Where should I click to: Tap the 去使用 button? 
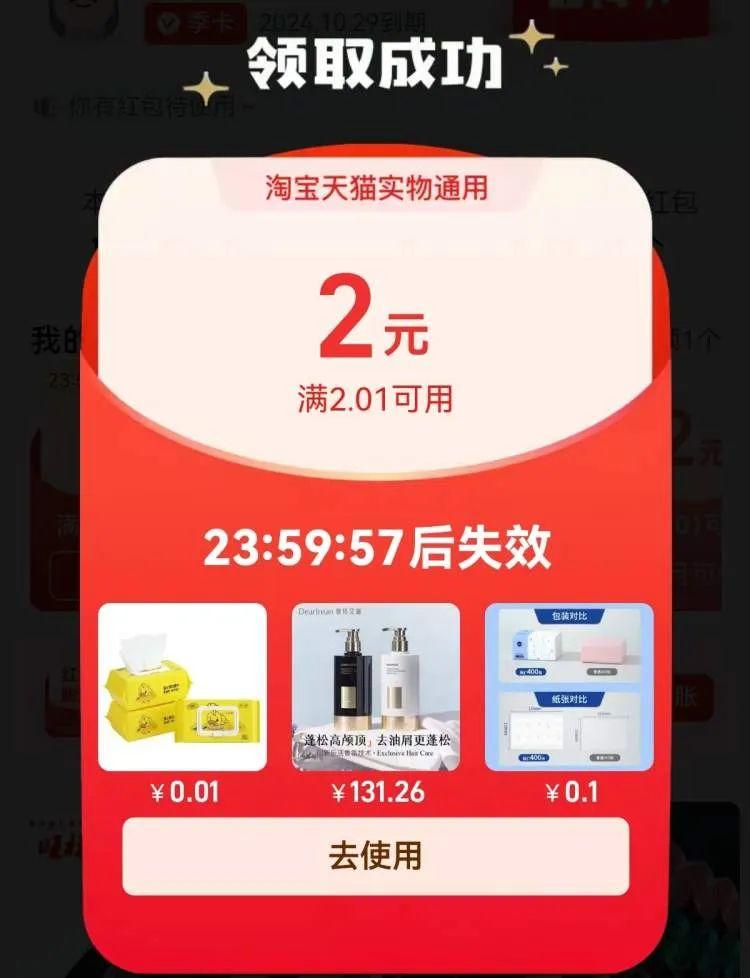click(375, 856)
